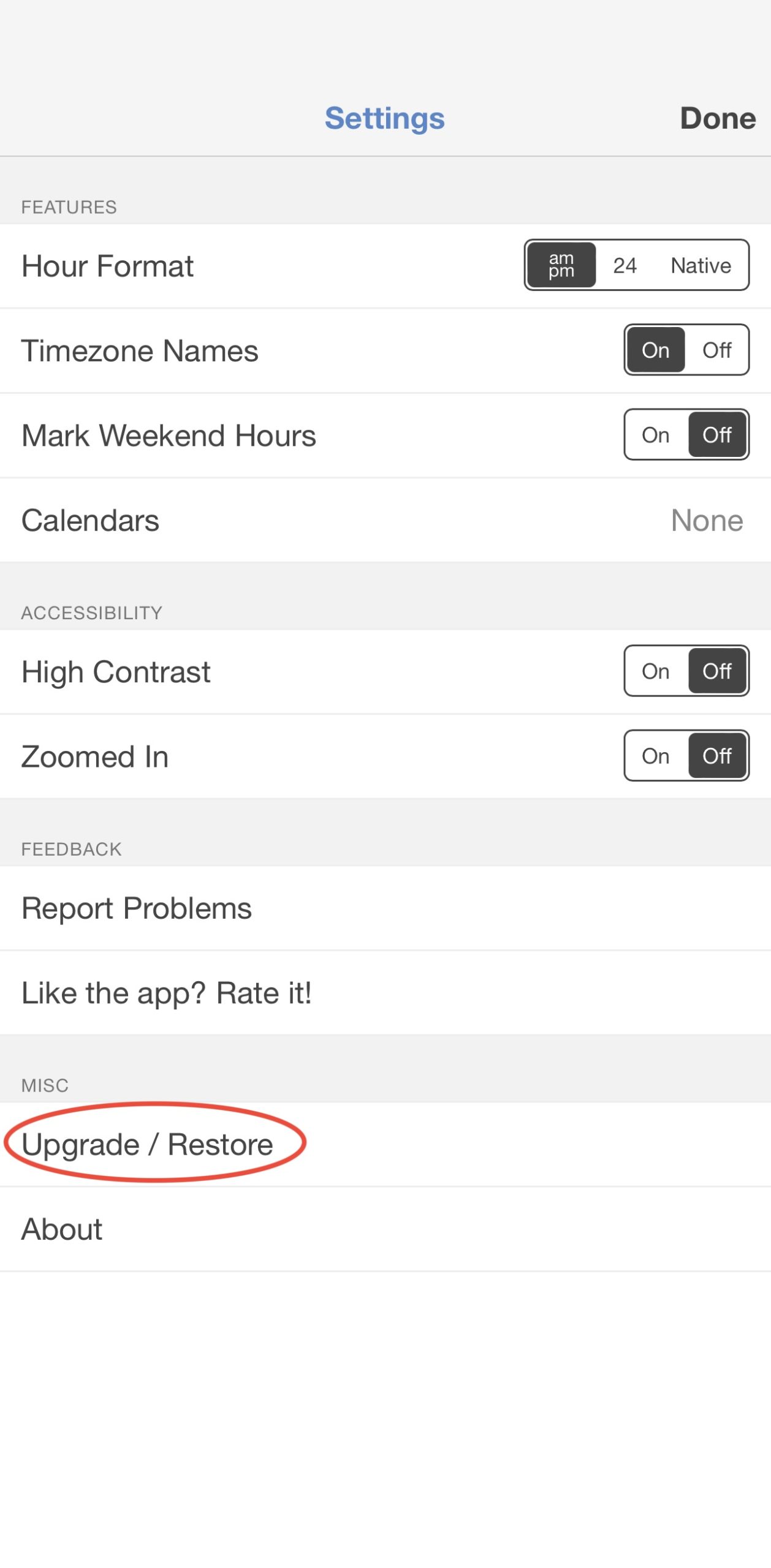Select am/pm hour format
Image resolution: width=771 pixels, height=1568 pixels.
click(561, 266)
